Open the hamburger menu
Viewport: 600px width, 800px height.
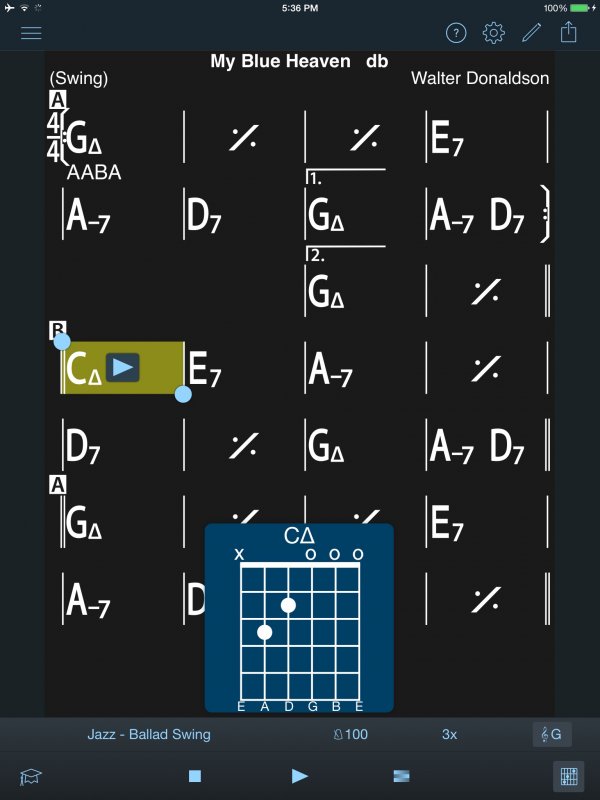coord(31,33)
